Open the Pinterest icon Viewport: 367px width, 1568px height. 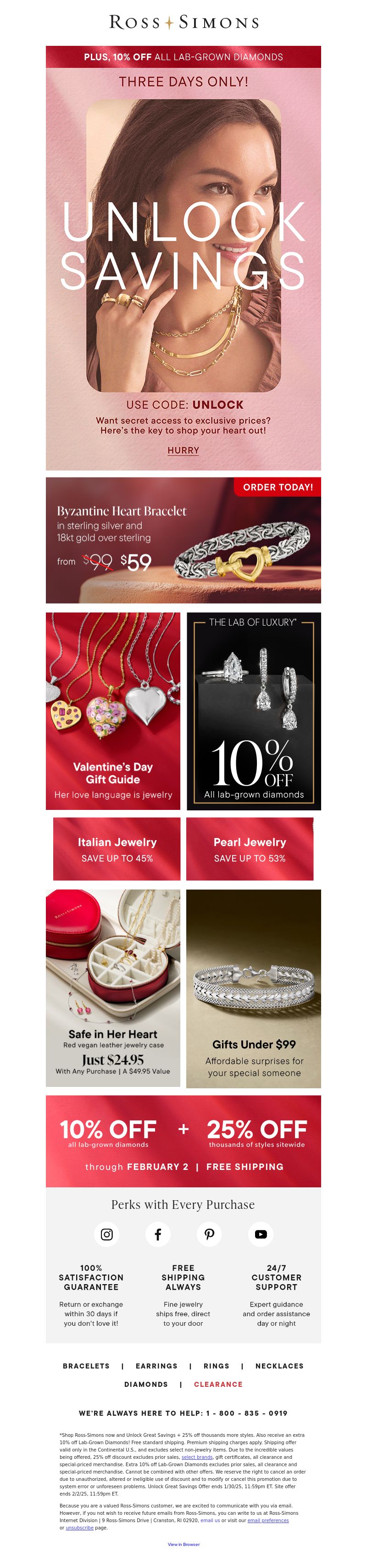[x=209, y=1234]
